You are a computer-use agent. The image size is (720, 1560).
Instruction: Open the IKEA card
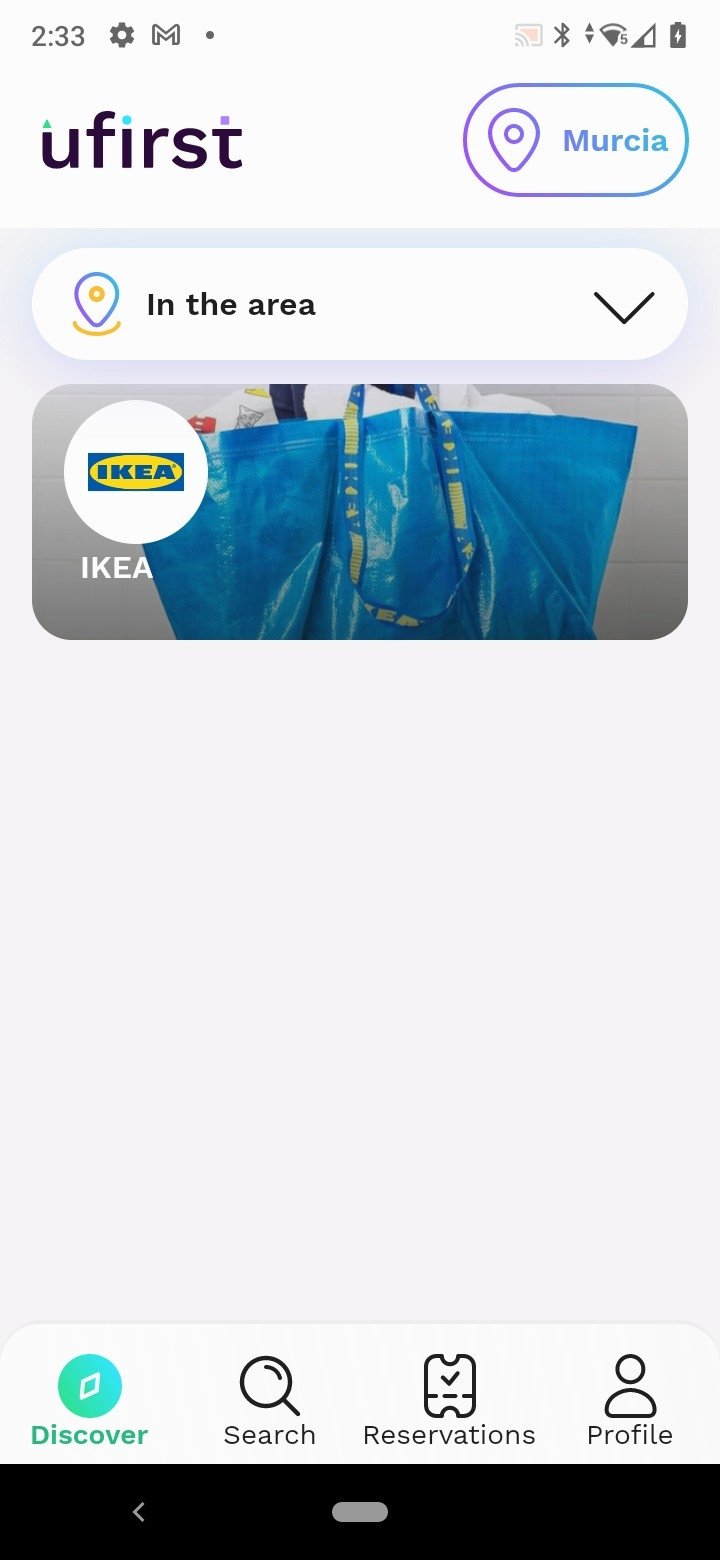(360, 512)
